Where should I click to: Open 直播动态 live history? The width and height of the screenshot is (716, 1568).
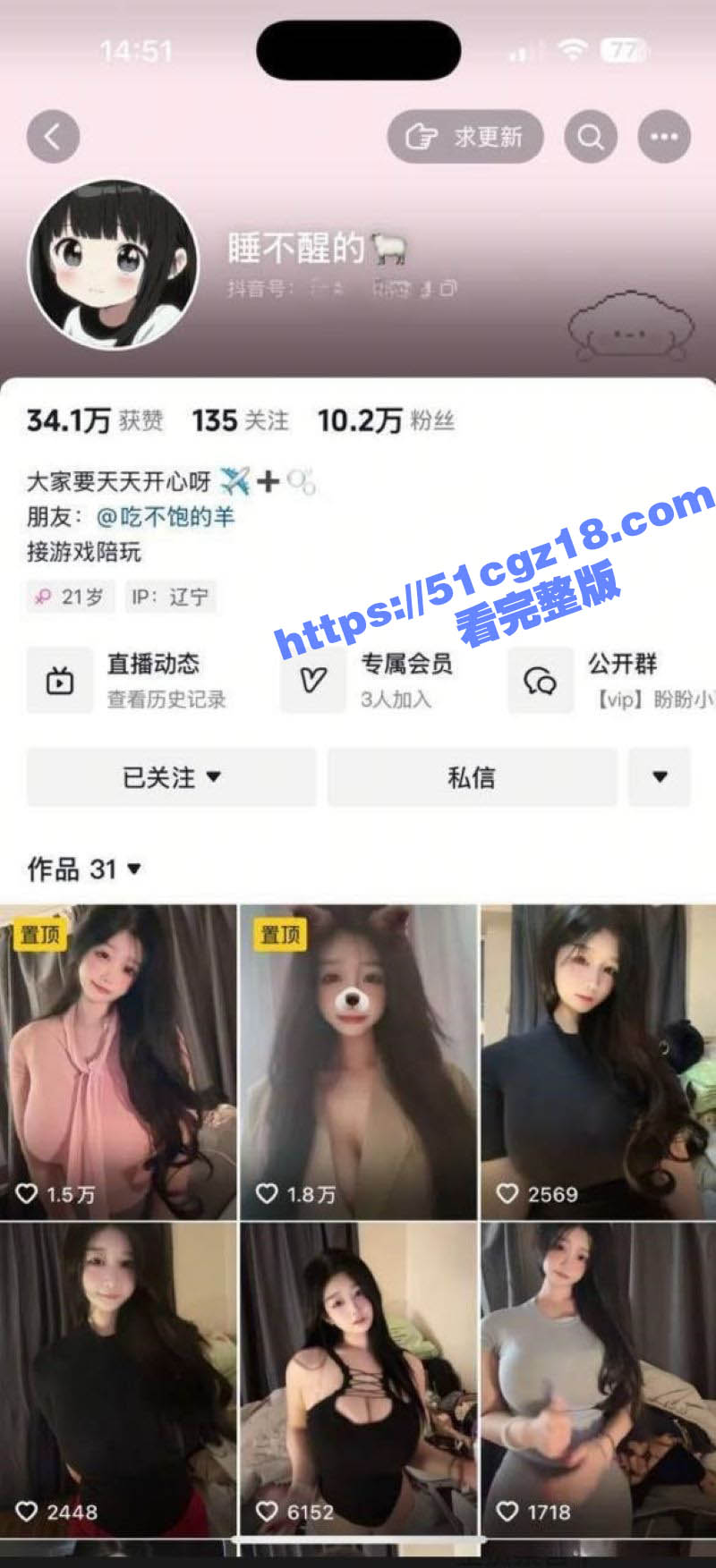pyautogui.click(x=134, y=680)
